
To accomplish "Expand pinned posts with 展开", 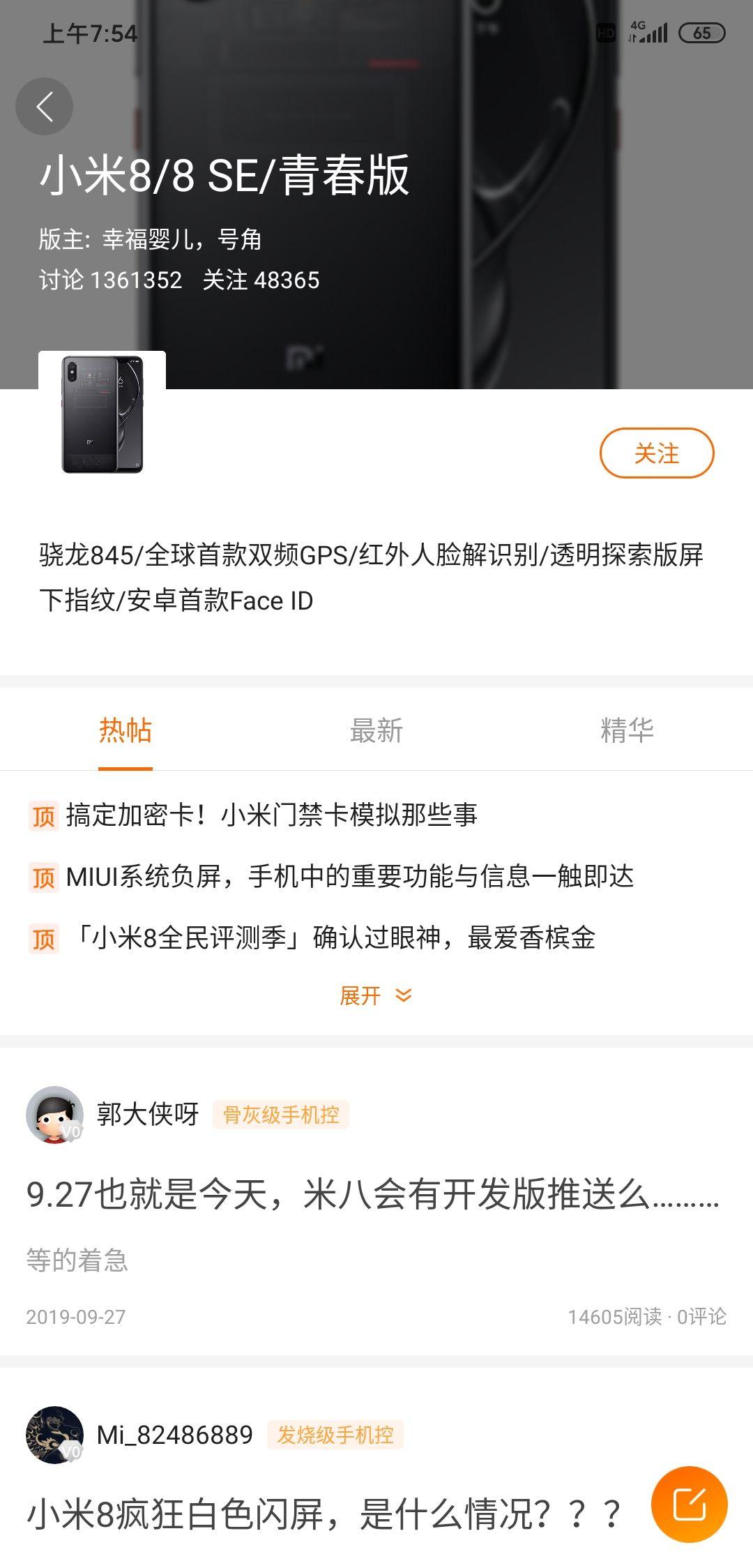I will (375, 995).
